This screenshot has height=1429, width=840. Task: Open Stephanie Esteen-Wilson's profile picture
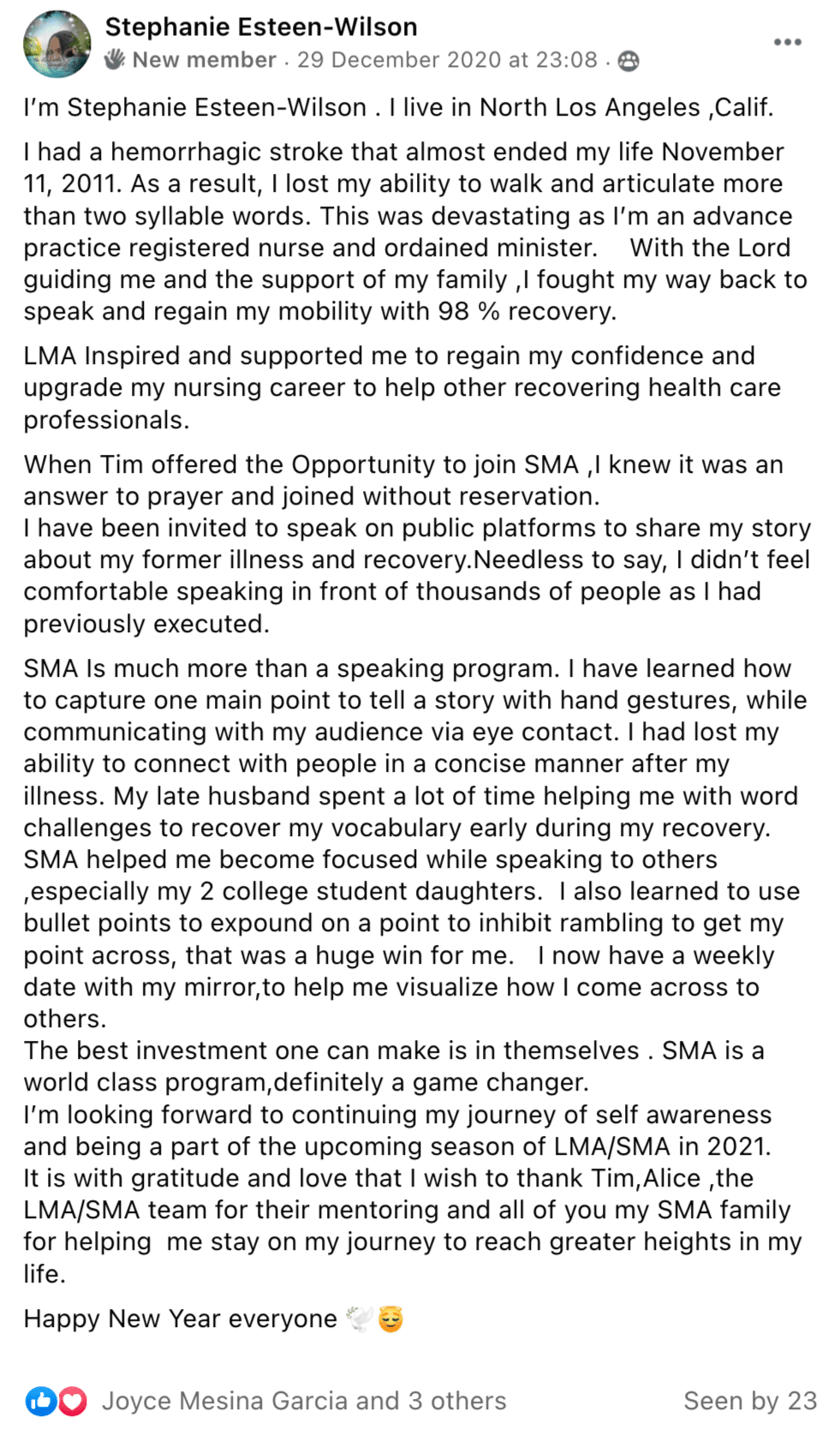tap(57, 45)
